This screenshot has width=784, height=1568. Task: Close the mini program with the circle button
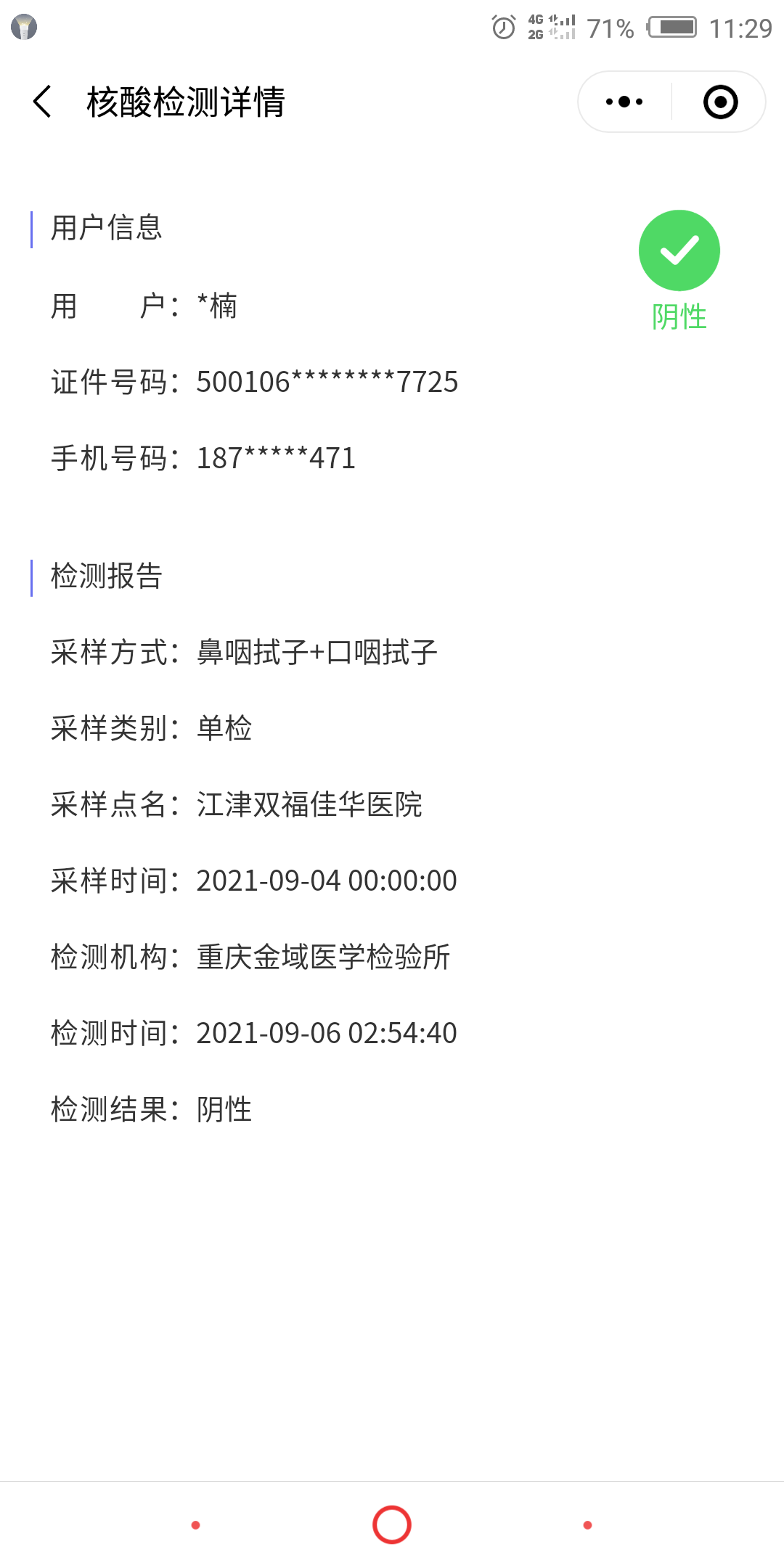coord(720,102)
